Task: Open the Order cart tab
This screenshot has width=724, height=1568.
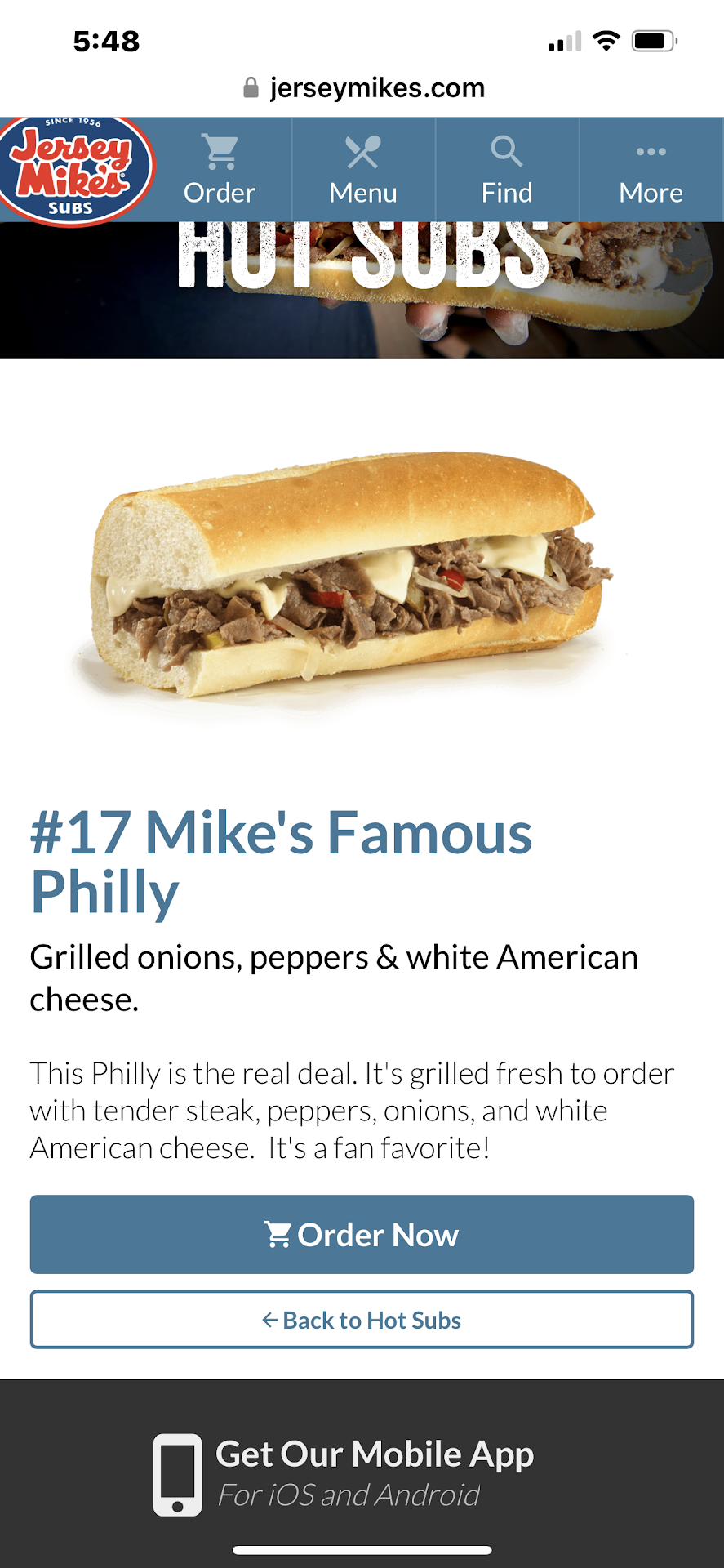Action: point(220,170)
